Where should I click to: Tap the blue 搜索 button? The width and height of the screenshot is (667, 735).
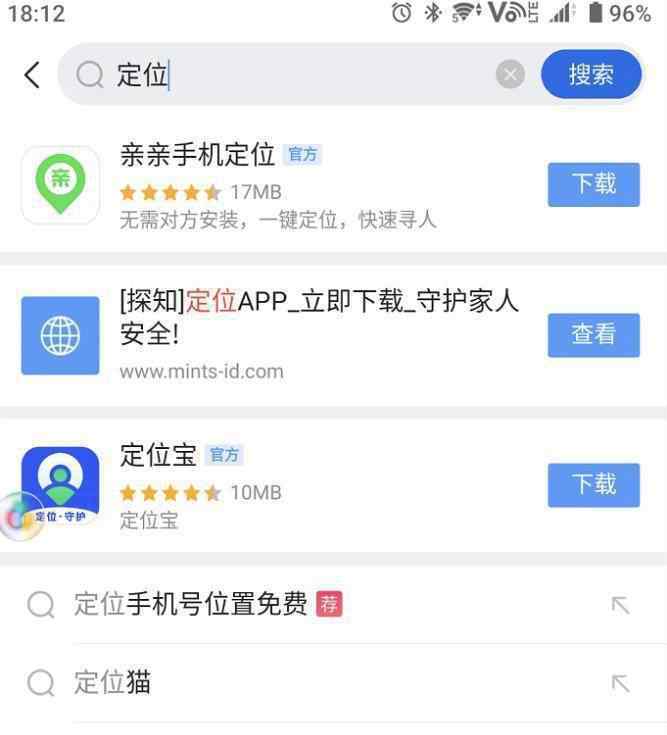pos(591,74)
